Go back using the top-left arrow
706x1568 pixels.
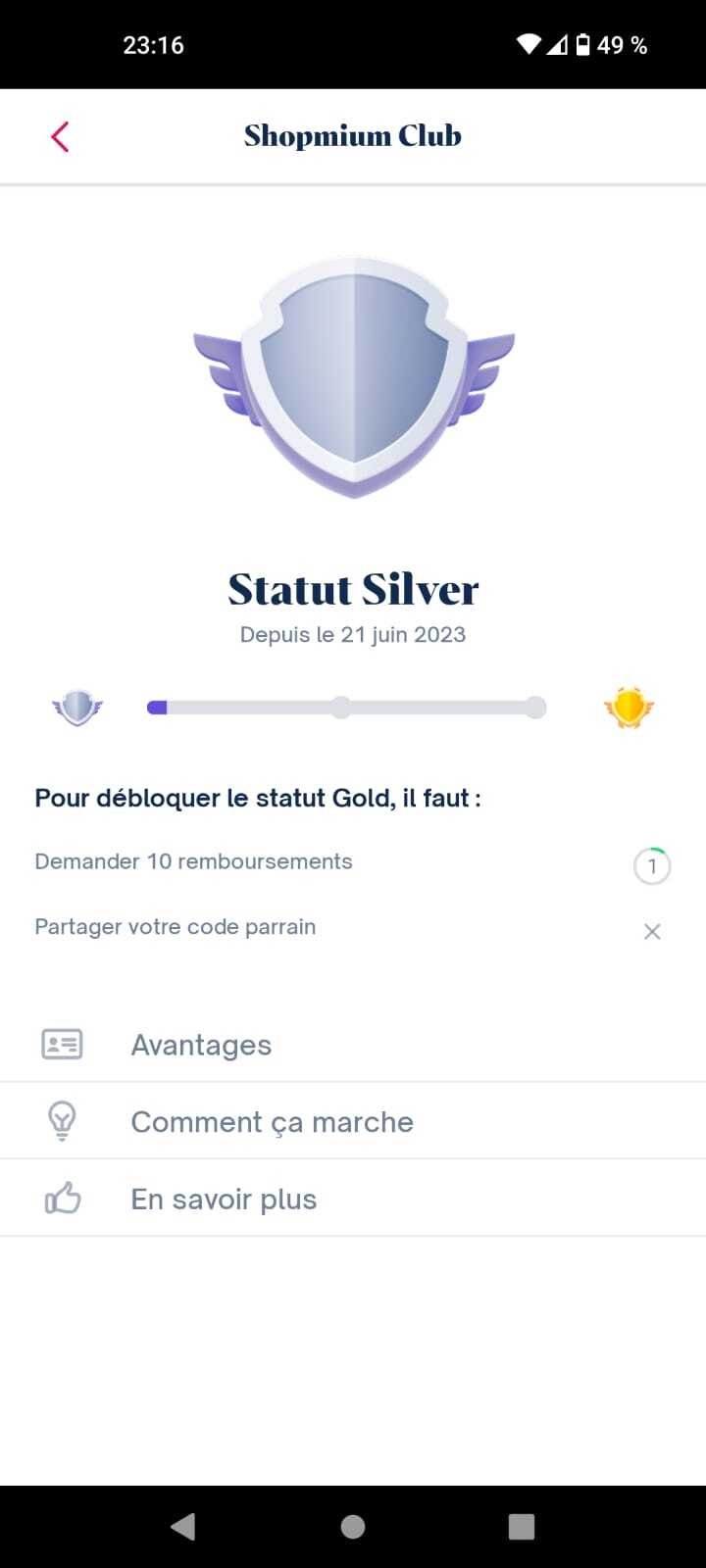[60, 136]
